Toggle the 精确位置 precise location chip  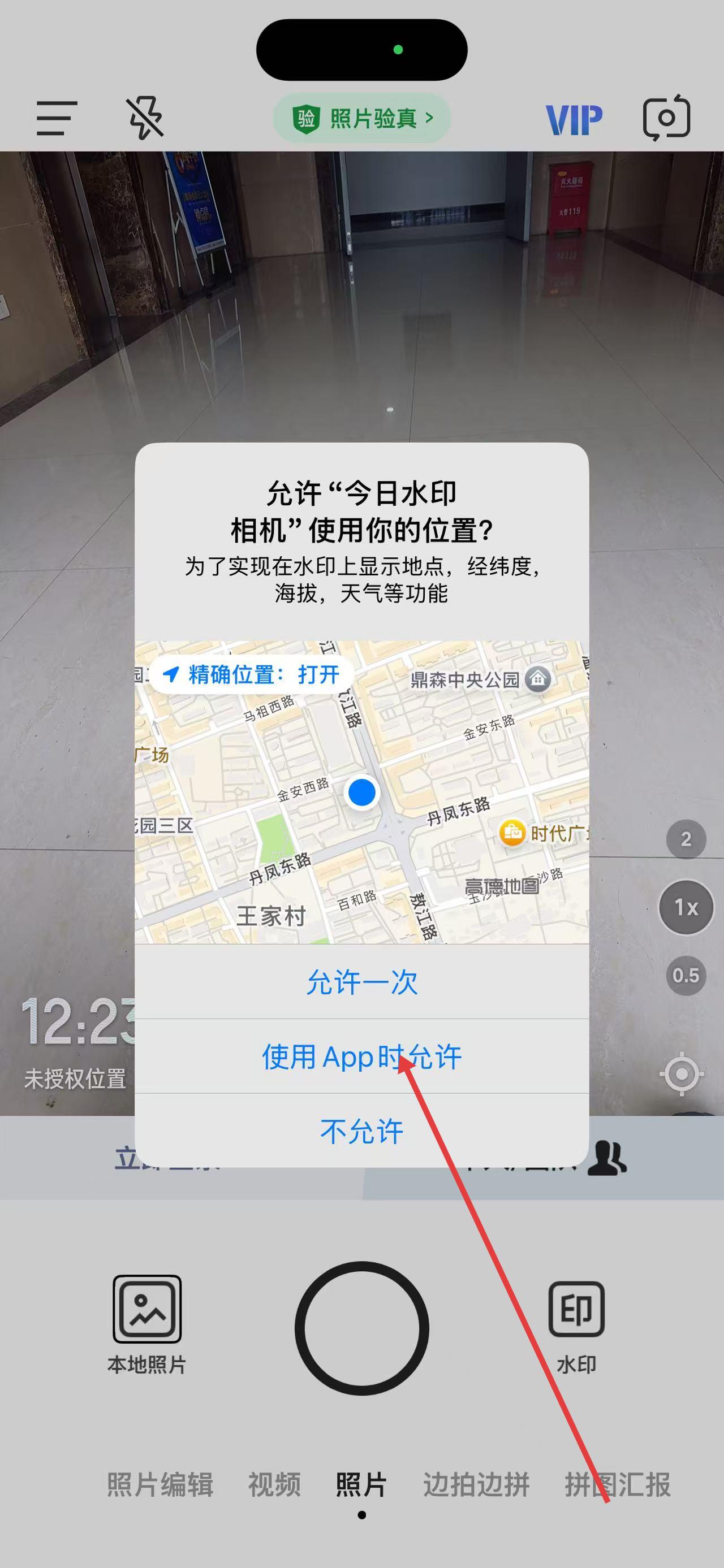[252, 674]
